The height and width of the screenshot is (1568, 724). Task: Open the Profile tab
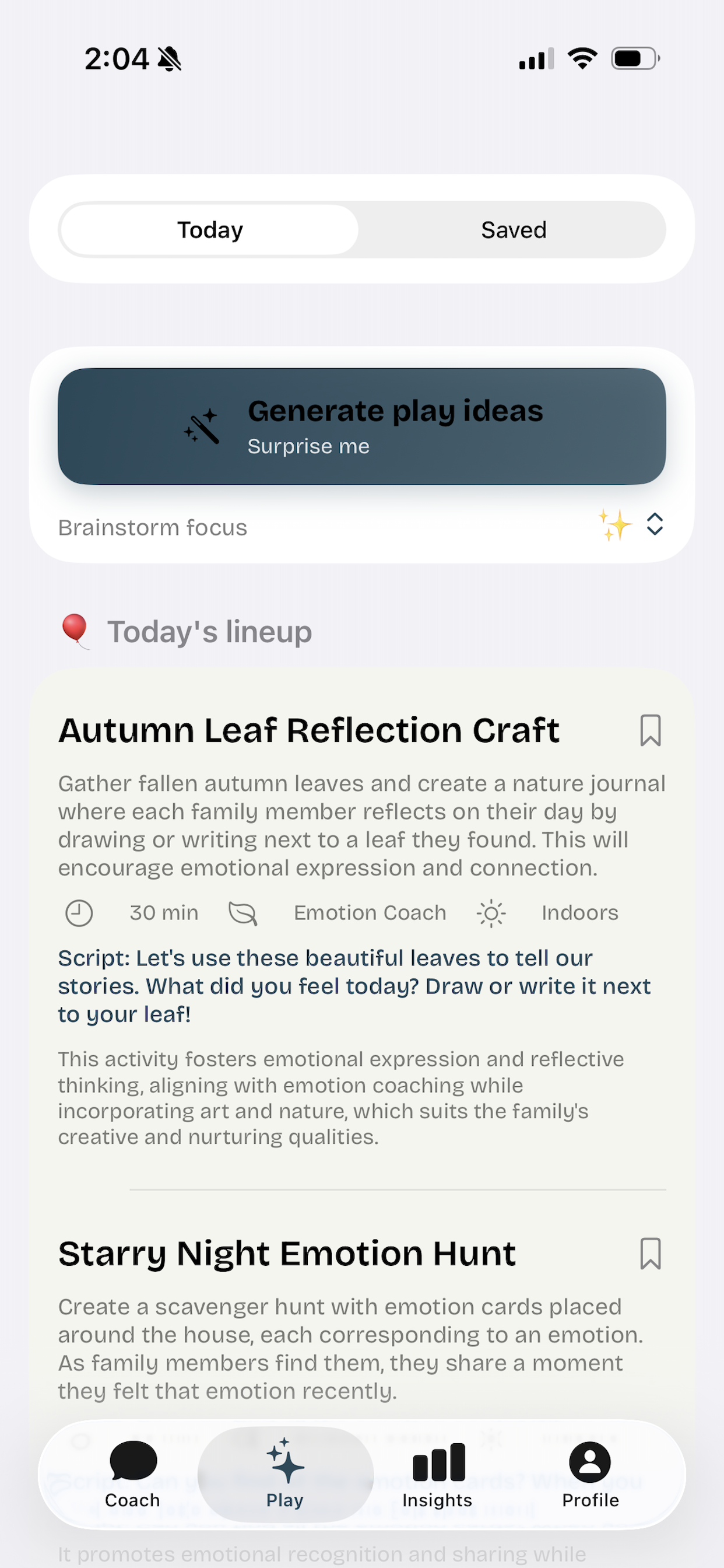pos(589,1474)
